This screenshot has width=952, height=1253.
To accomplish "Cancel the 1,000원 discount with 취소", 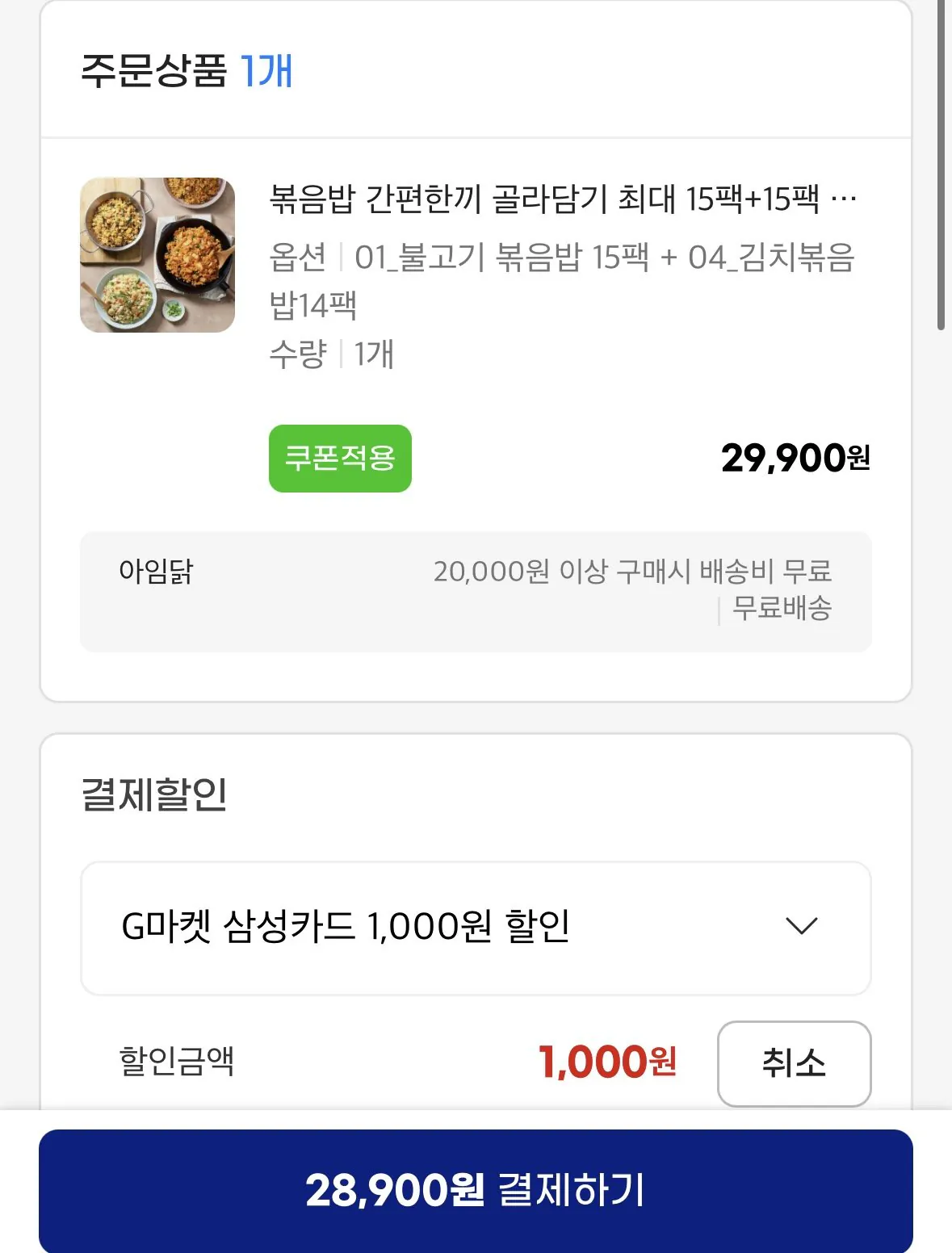I will [794, 1064].
